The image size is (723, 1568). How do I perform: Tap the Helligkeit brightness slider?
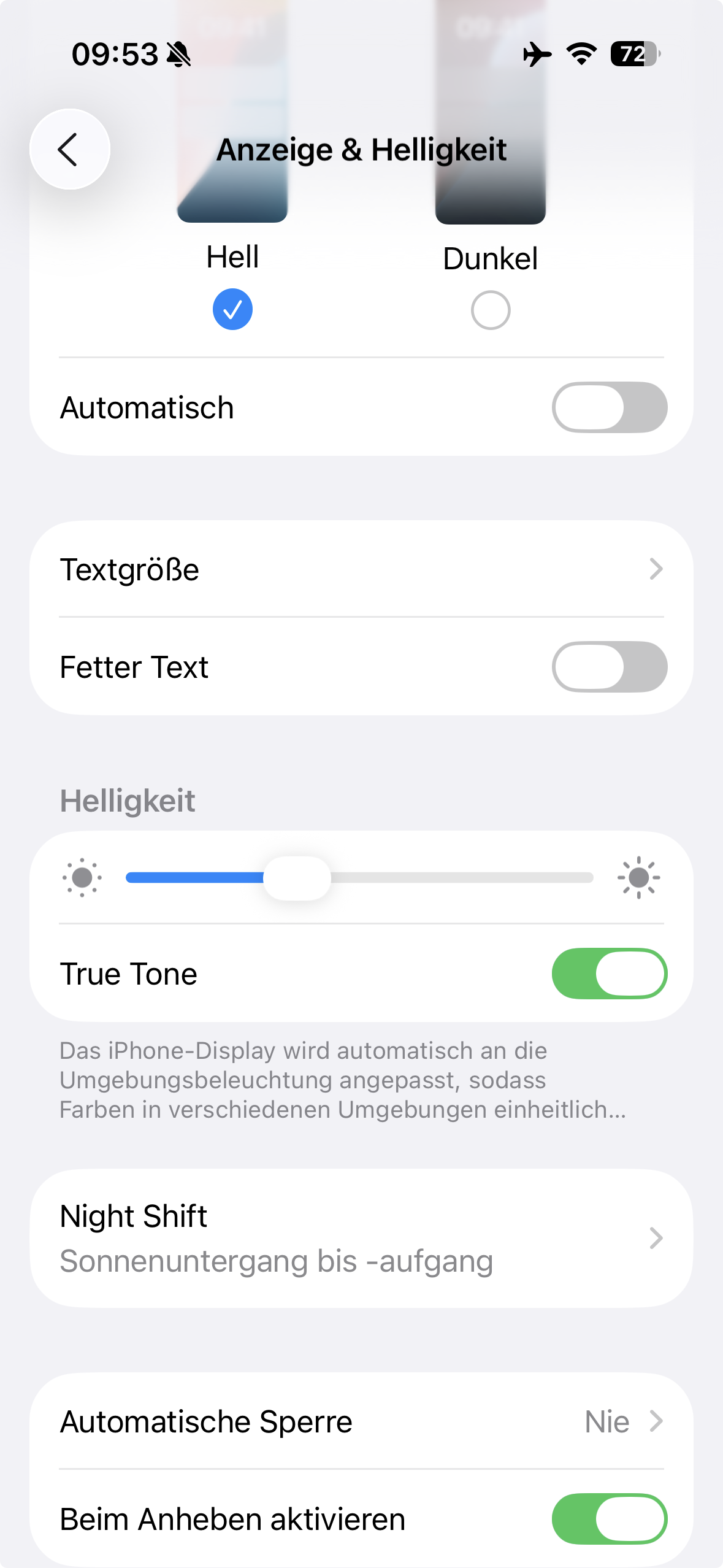pyautogui.click(x=359, y=878)
